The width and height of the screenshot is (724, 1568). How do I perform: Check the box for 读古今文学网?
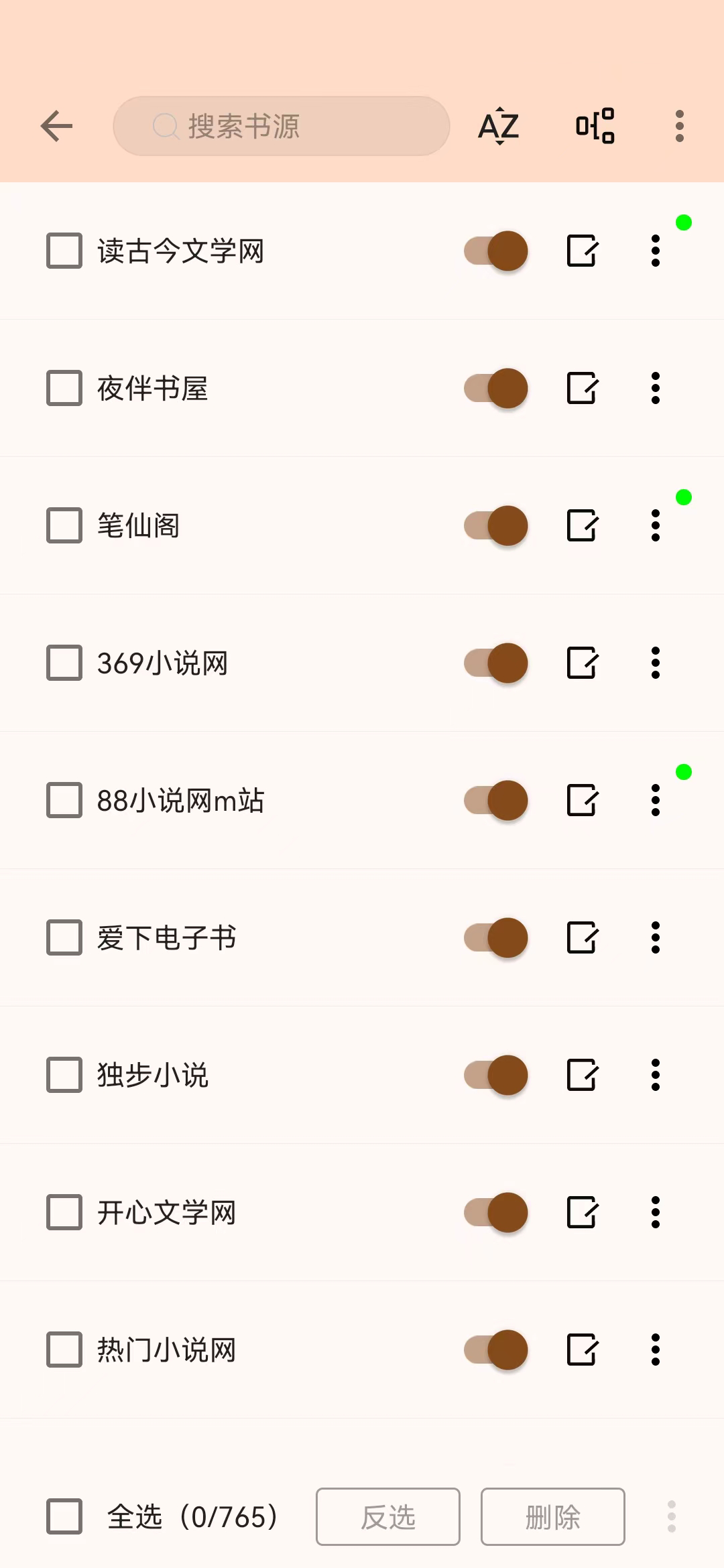tap(64, 251)
